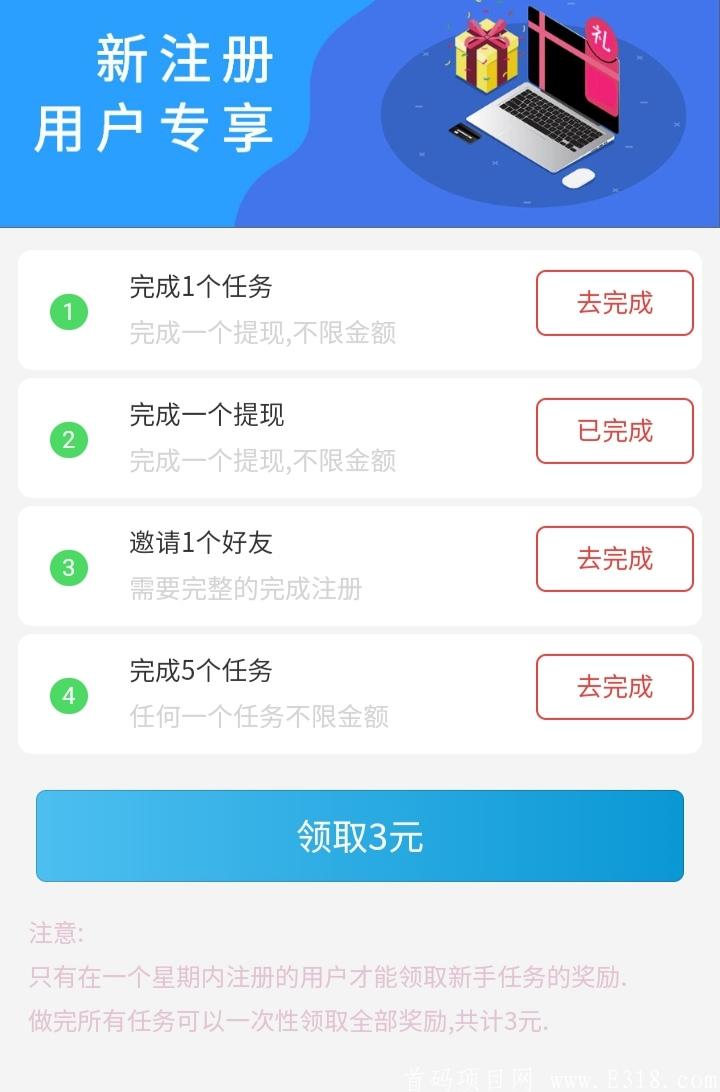Go complete the 邀请1个好友 task
The image size is (720, 1092).
(x=614, y=559)
